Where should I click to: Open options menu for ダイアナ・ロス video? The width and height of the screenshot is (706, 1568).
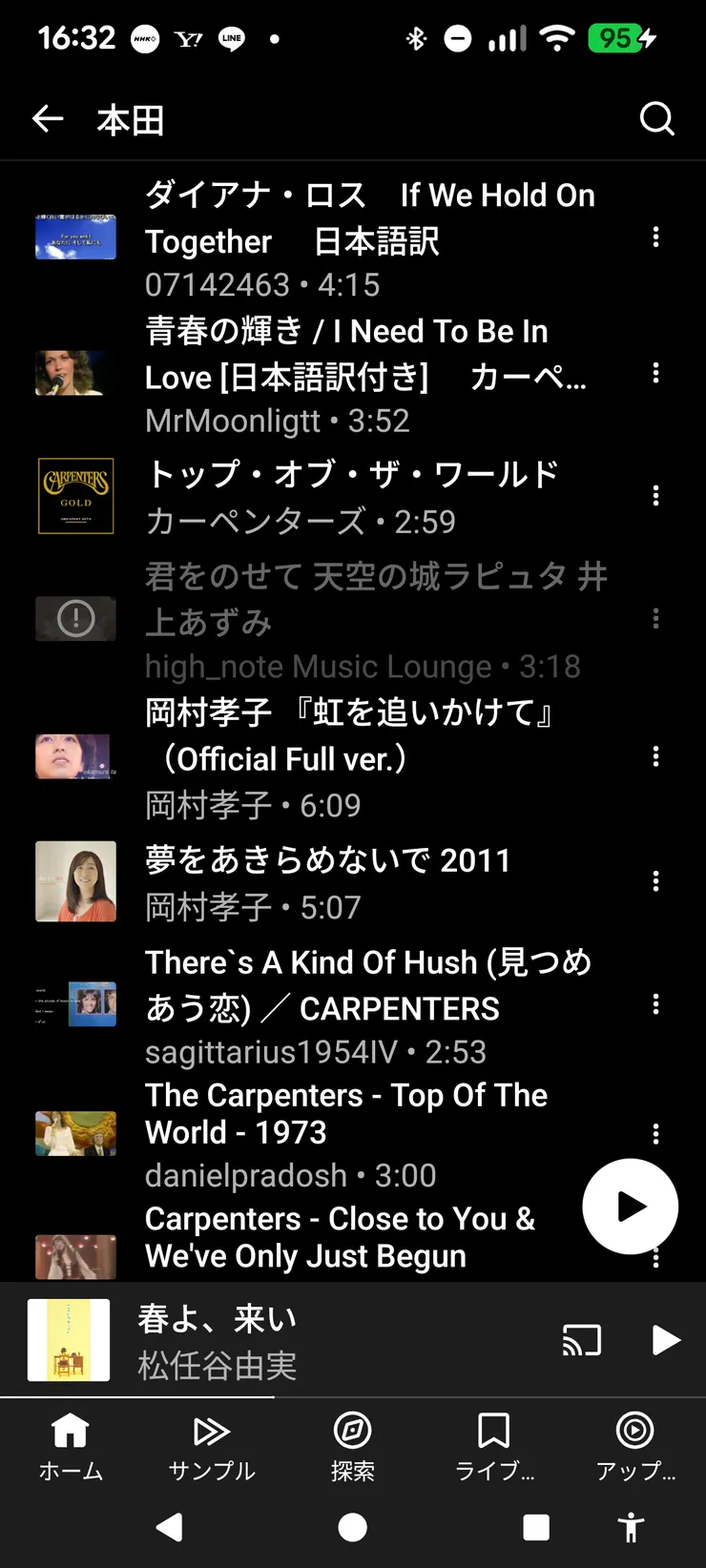[x=655, y=237]
